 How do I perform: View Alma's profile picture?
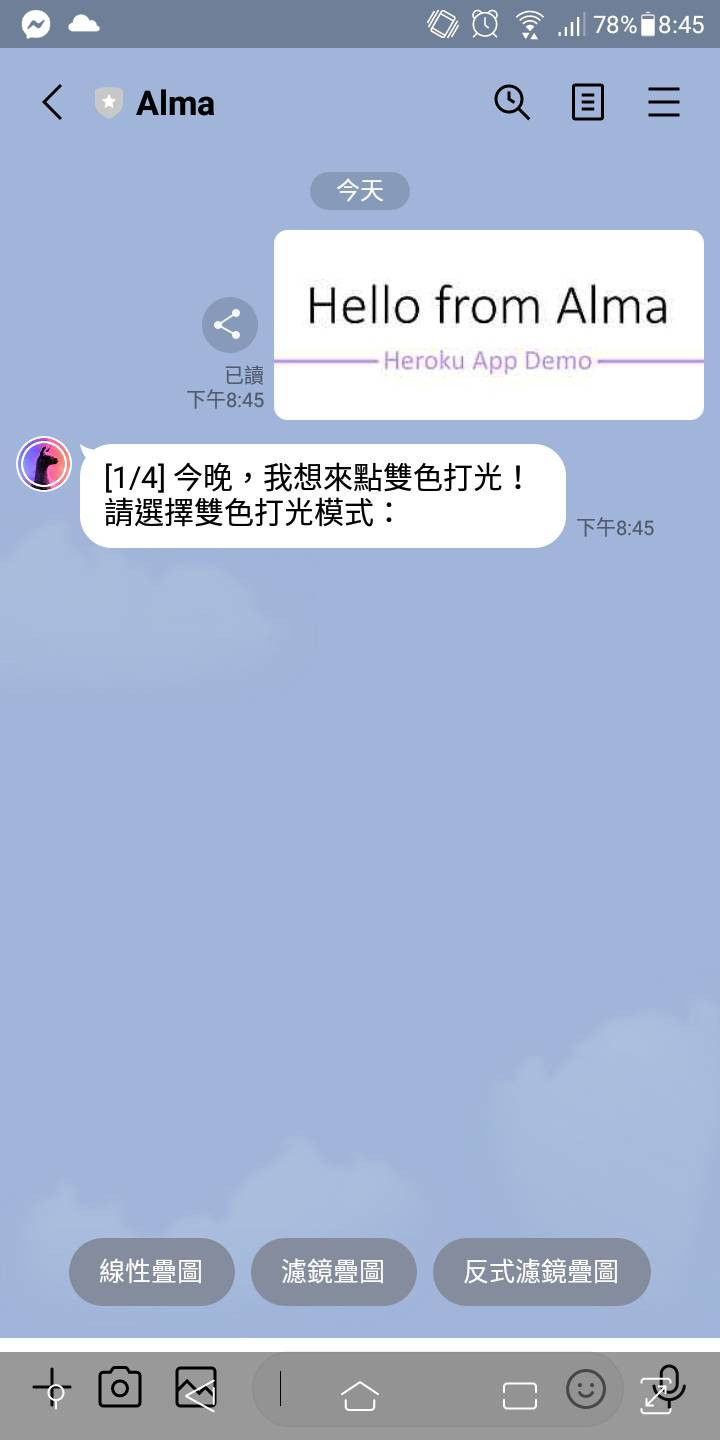pos(44,464)
